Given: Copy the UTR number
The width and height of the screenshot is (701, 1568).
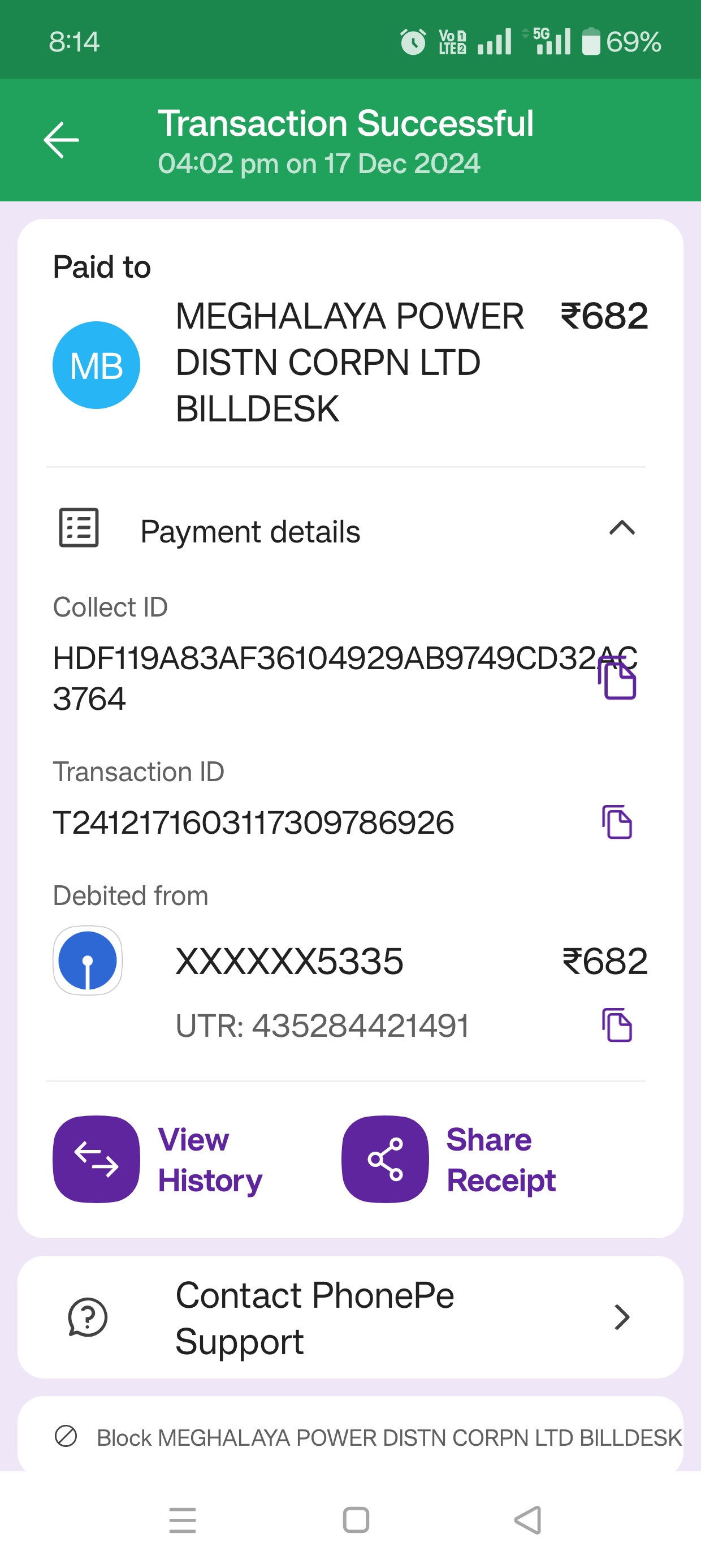Looking at the screenshot, I should pos(617,1025).
